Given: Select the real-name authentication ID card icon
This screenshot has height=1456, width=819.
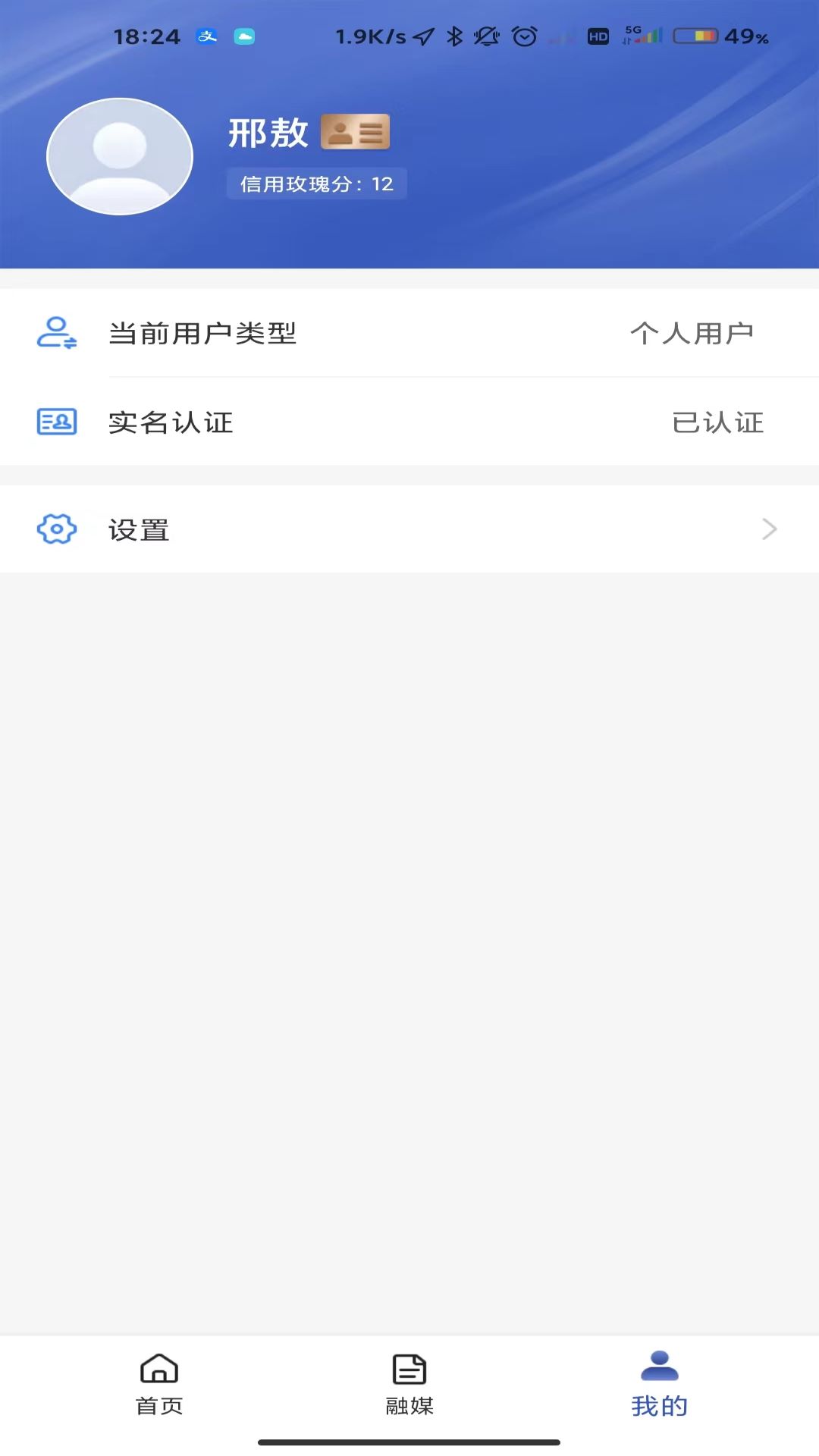Looking at the screenshot, I should click(55, 422).
